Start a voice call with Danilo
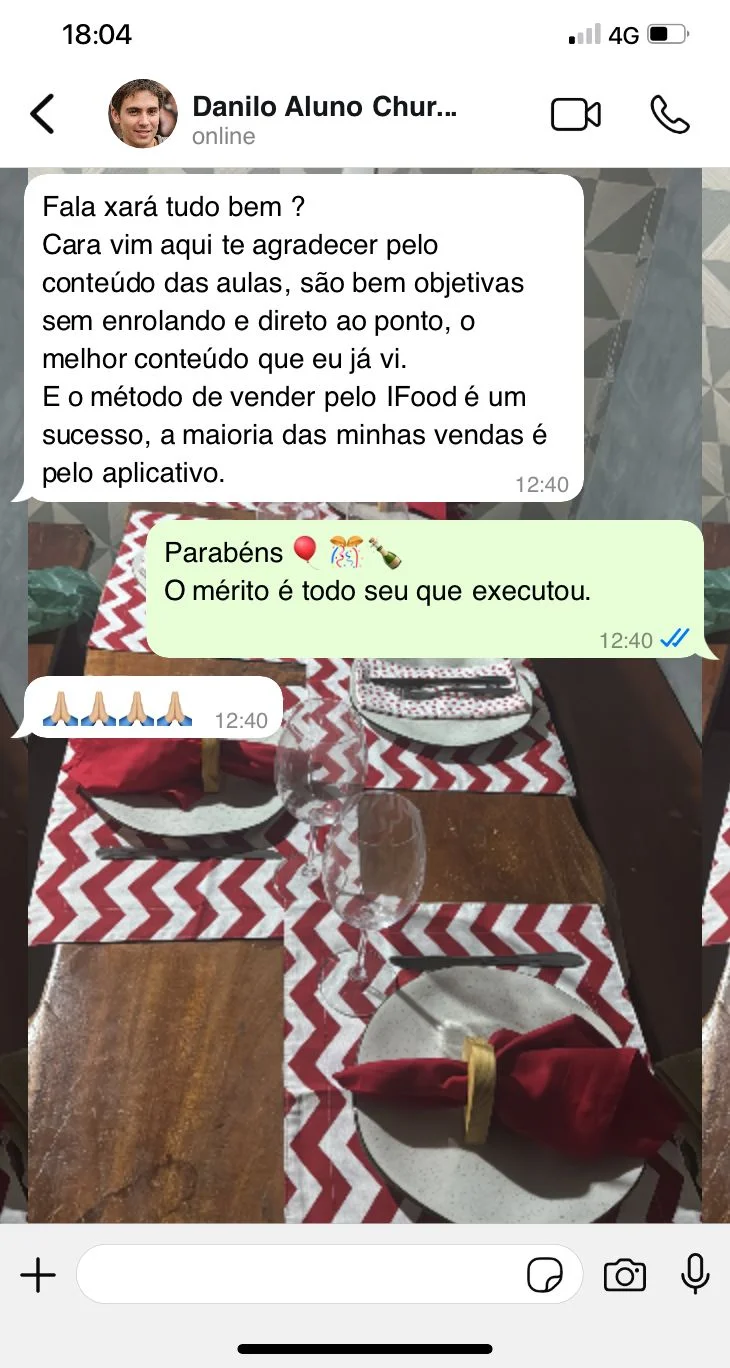 (672, 113)
